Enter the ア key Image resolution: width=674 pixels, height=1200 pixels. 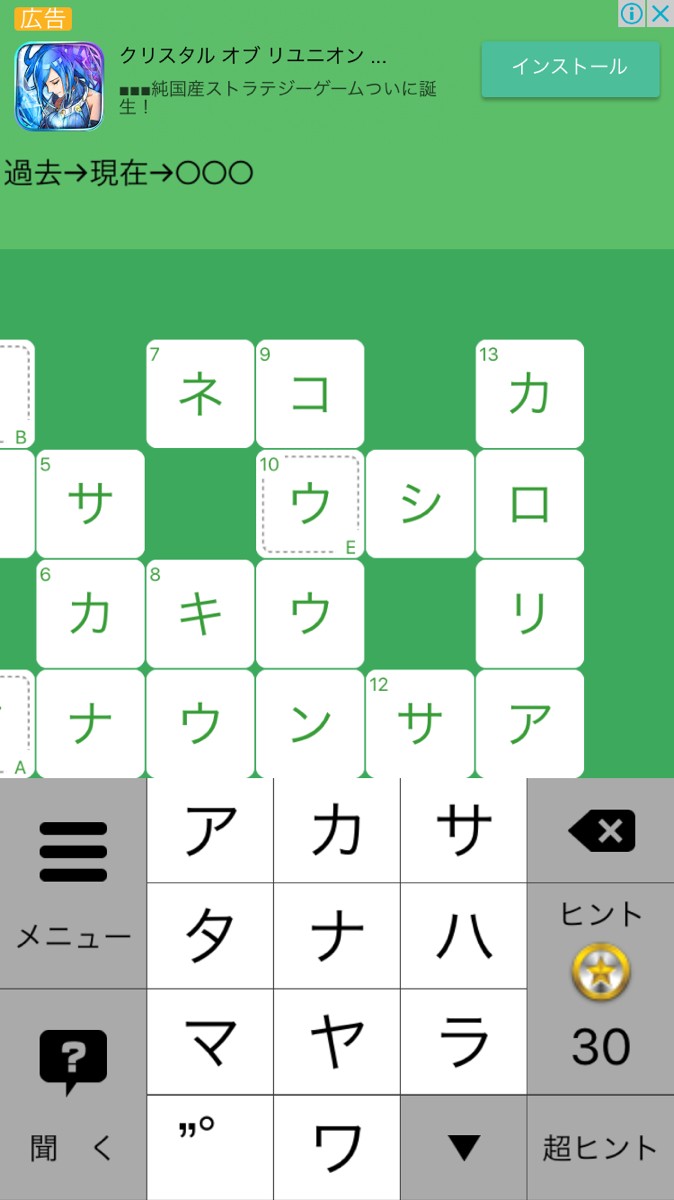click(x=210, y=831)
